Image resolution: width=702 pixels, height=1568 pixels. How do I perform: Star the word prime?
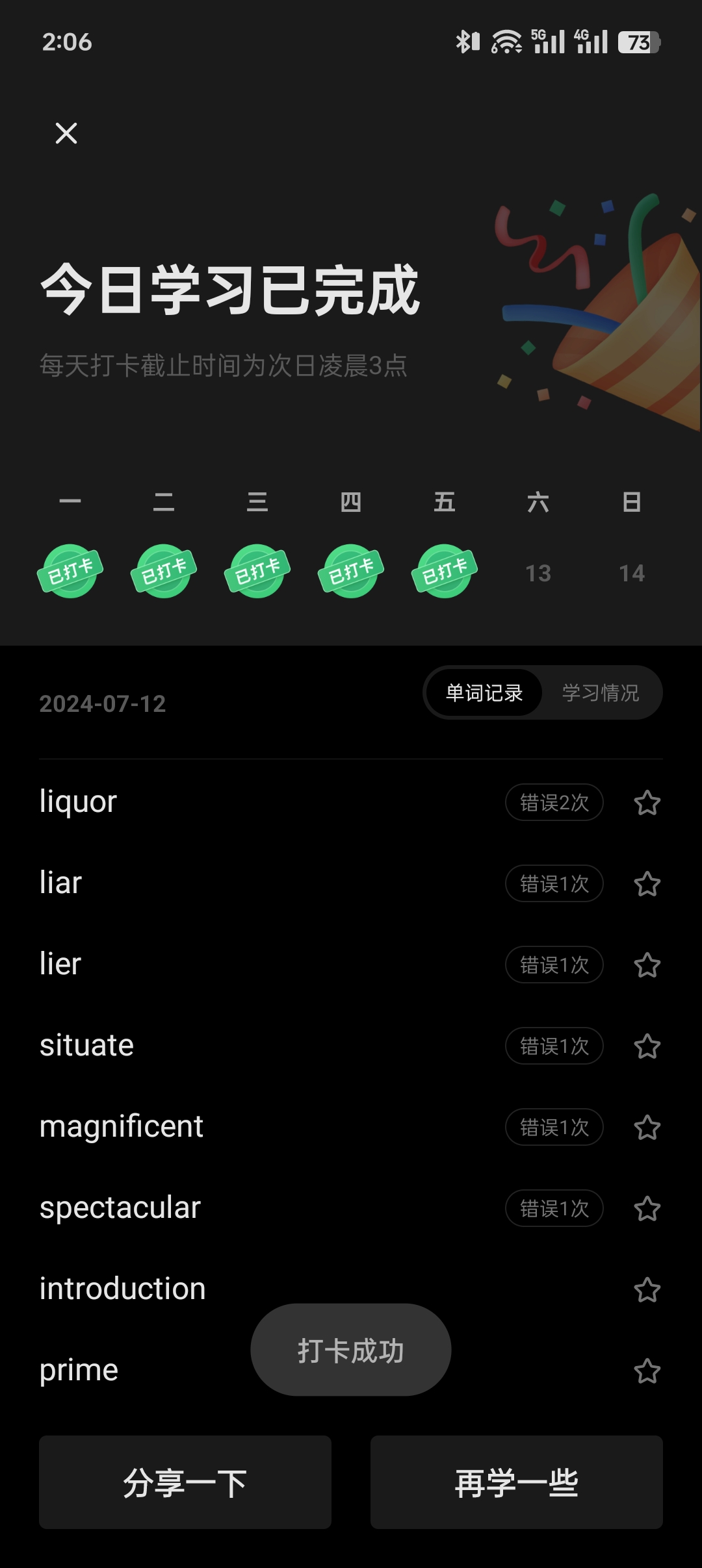[647, 1371]
